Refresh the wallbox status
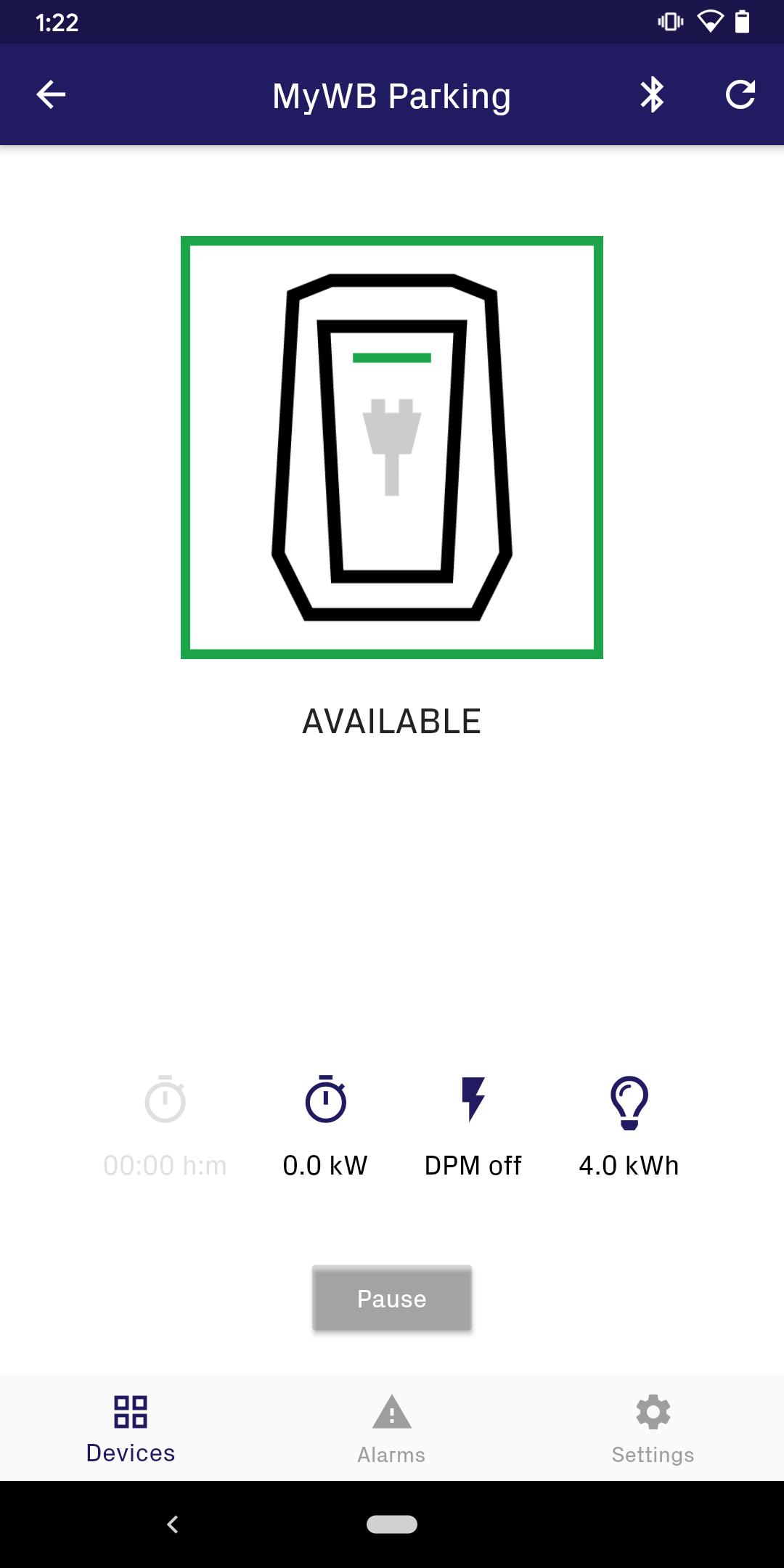The height and width of the screenshot is (1568, 784). tap(740, 95)
